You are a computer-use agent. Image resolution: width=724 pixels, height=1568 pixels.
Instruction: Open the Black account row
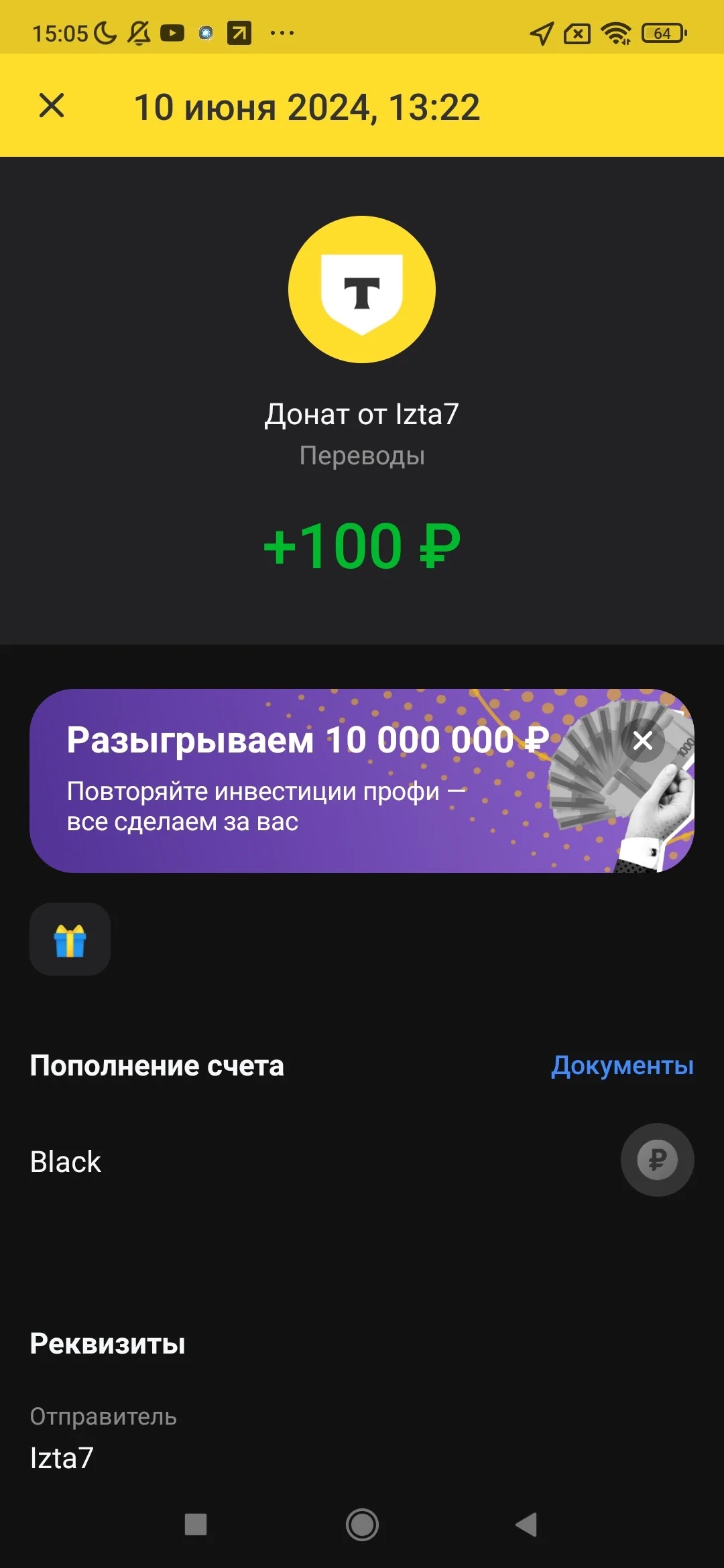[x=362, y=1161]
